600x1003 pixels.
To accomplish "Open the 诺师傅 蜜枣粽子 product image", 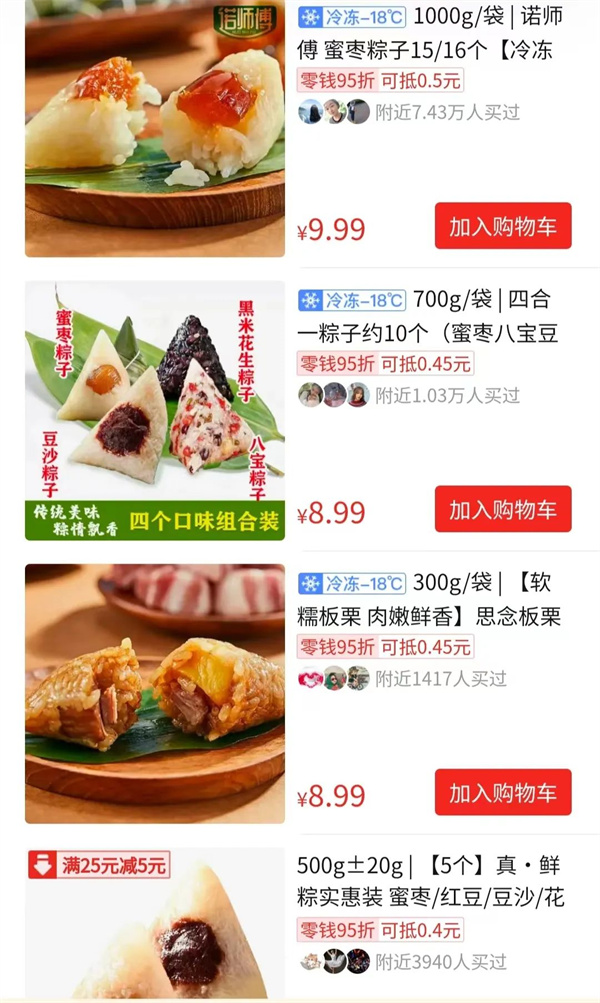I will [x=155, y=128].
